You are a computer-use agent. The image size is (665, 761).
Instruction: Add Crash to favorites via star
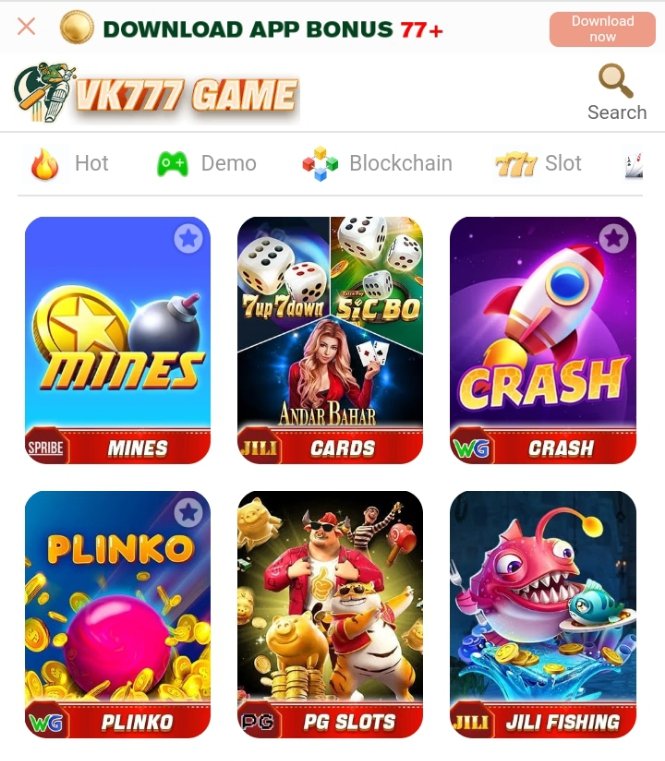(x=613, y=238)
